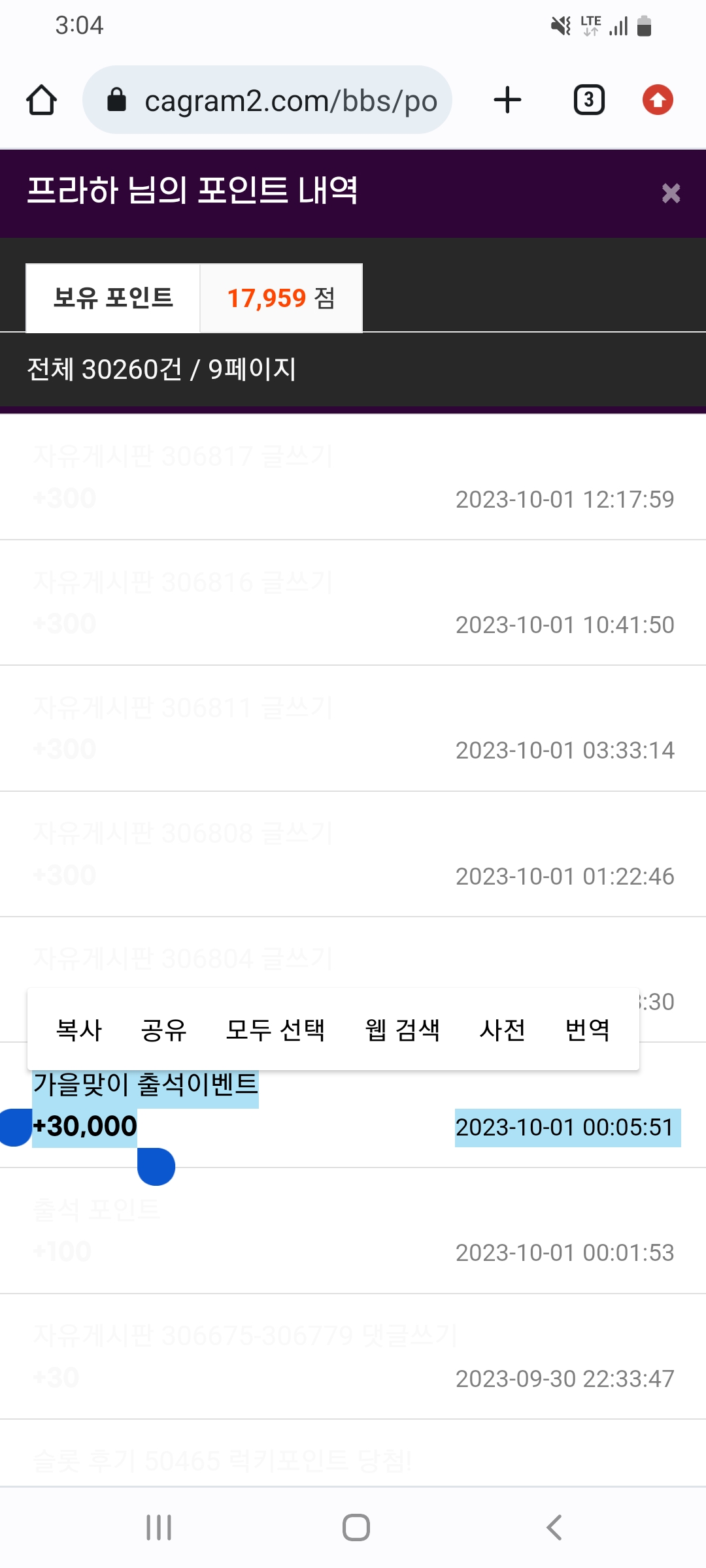
Task: Tap the red update arrow icon
Action: click(658, 100)
